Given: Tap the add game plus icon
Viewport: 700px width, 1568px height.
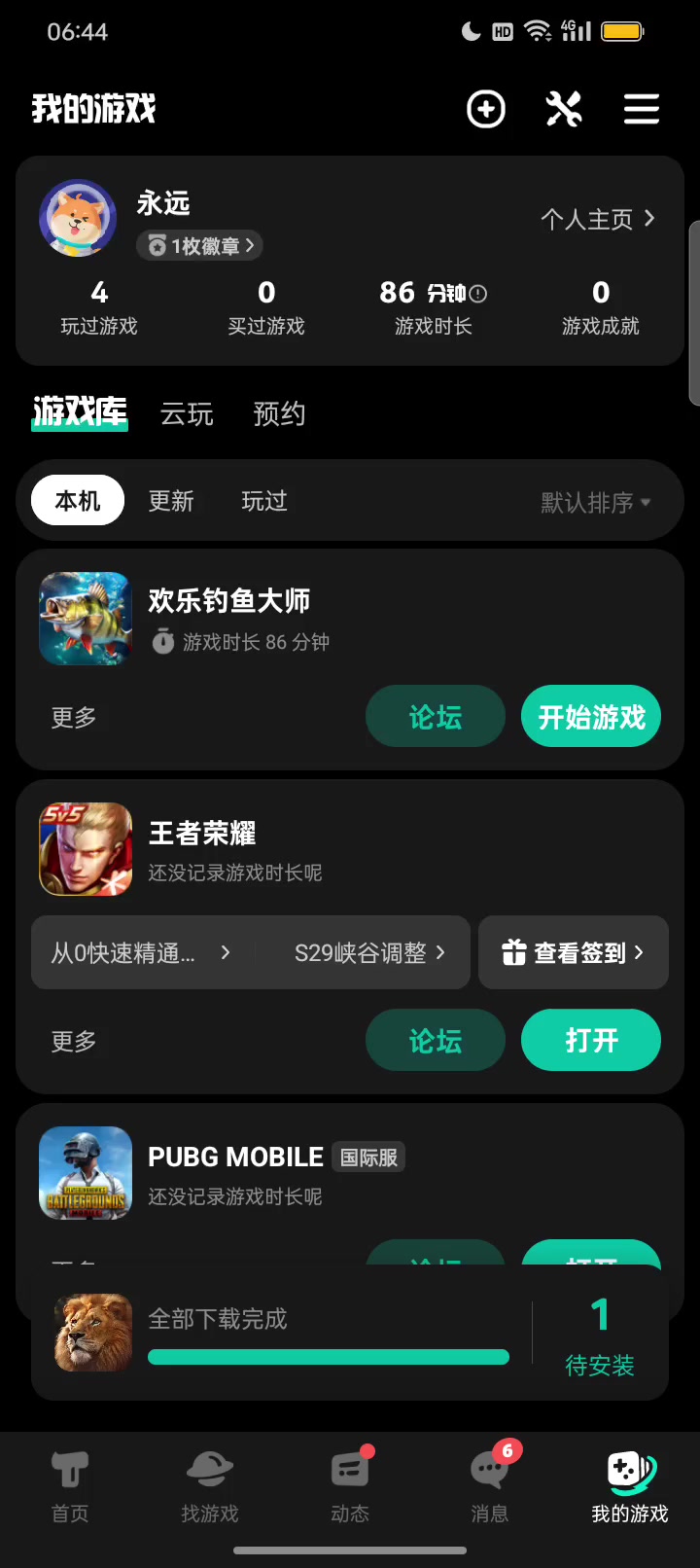Looking at the screenshot, I should point(486,109).
